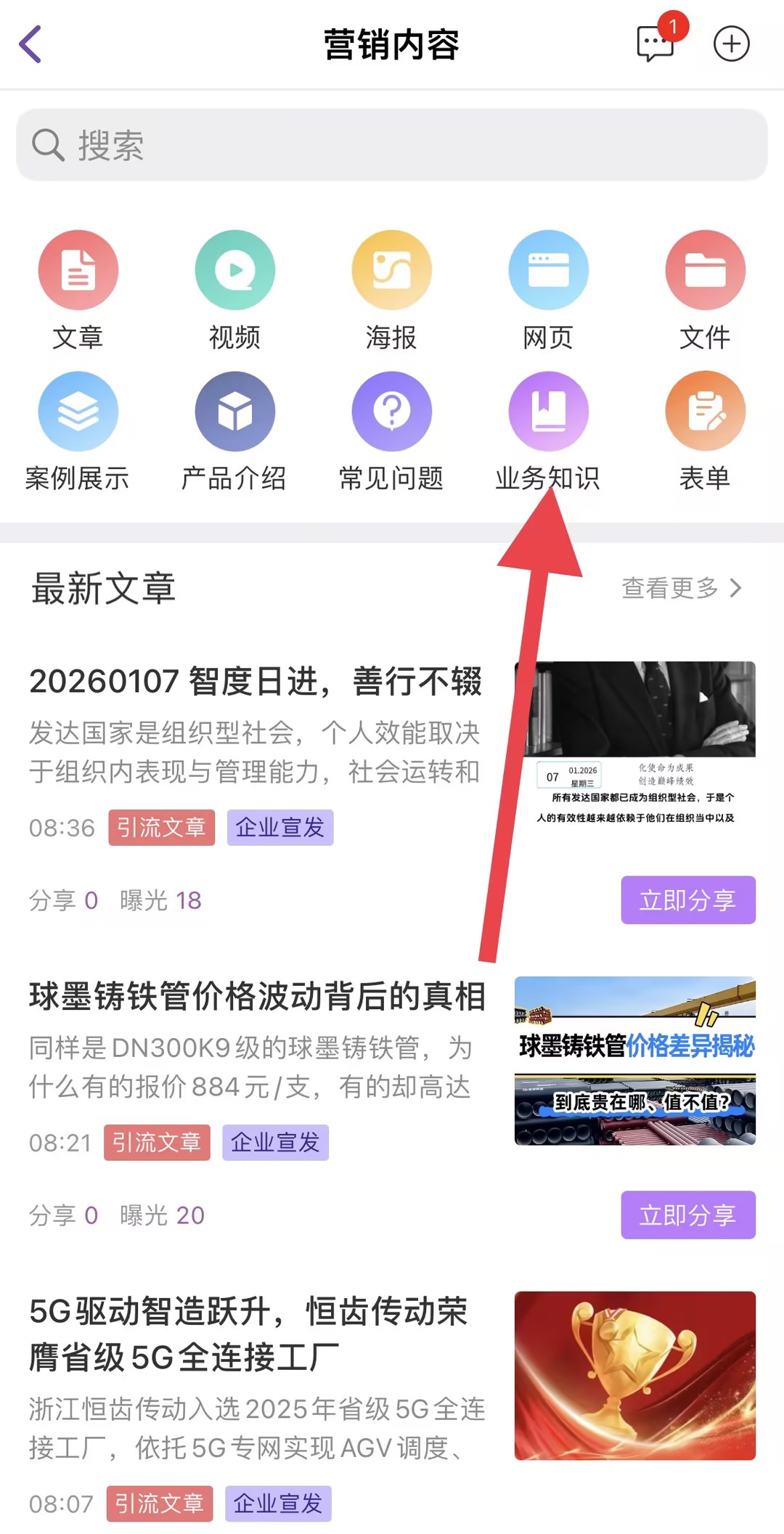
Task: Tap the plus icon to add content
Action: 731,44
